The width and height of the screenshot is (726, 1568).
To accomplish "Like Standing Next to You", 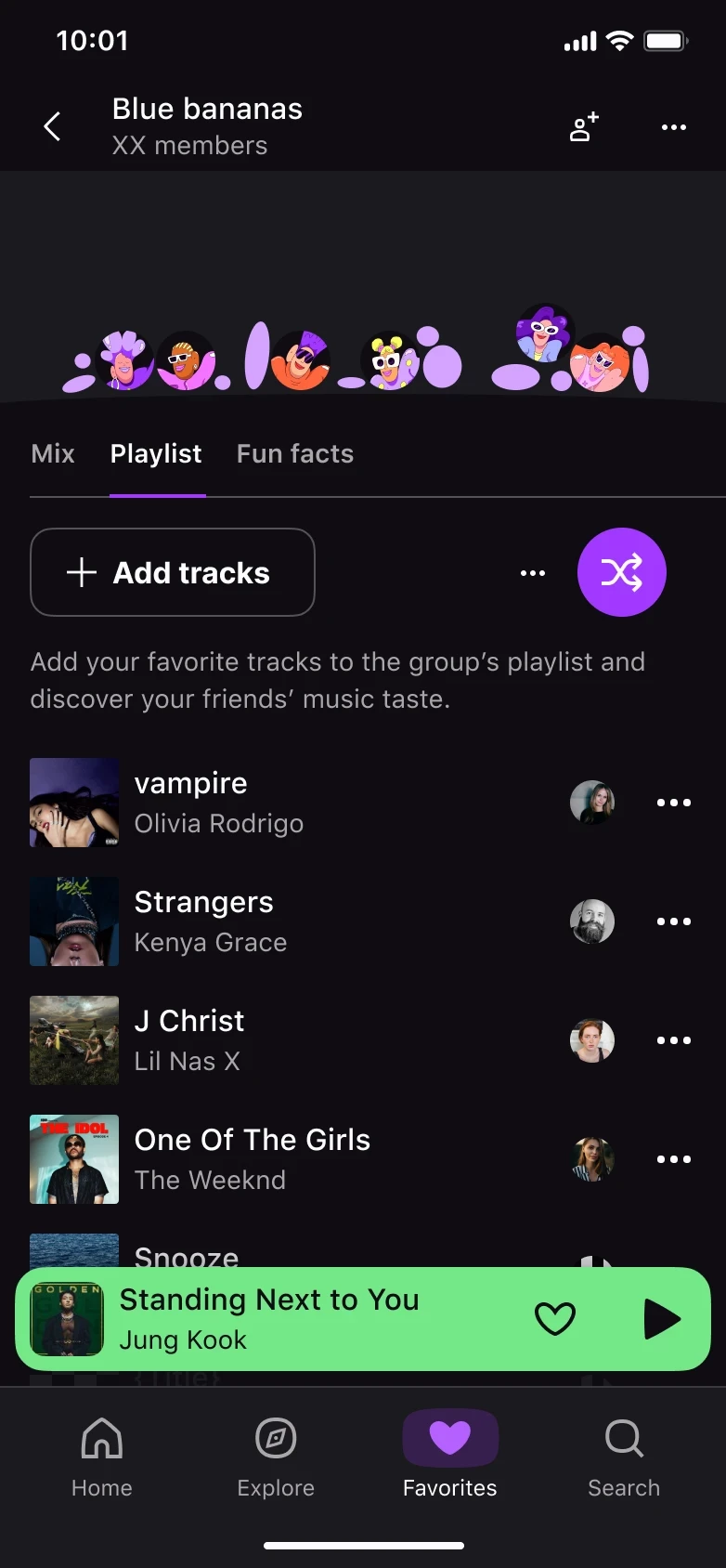I will coord(555,1319).
